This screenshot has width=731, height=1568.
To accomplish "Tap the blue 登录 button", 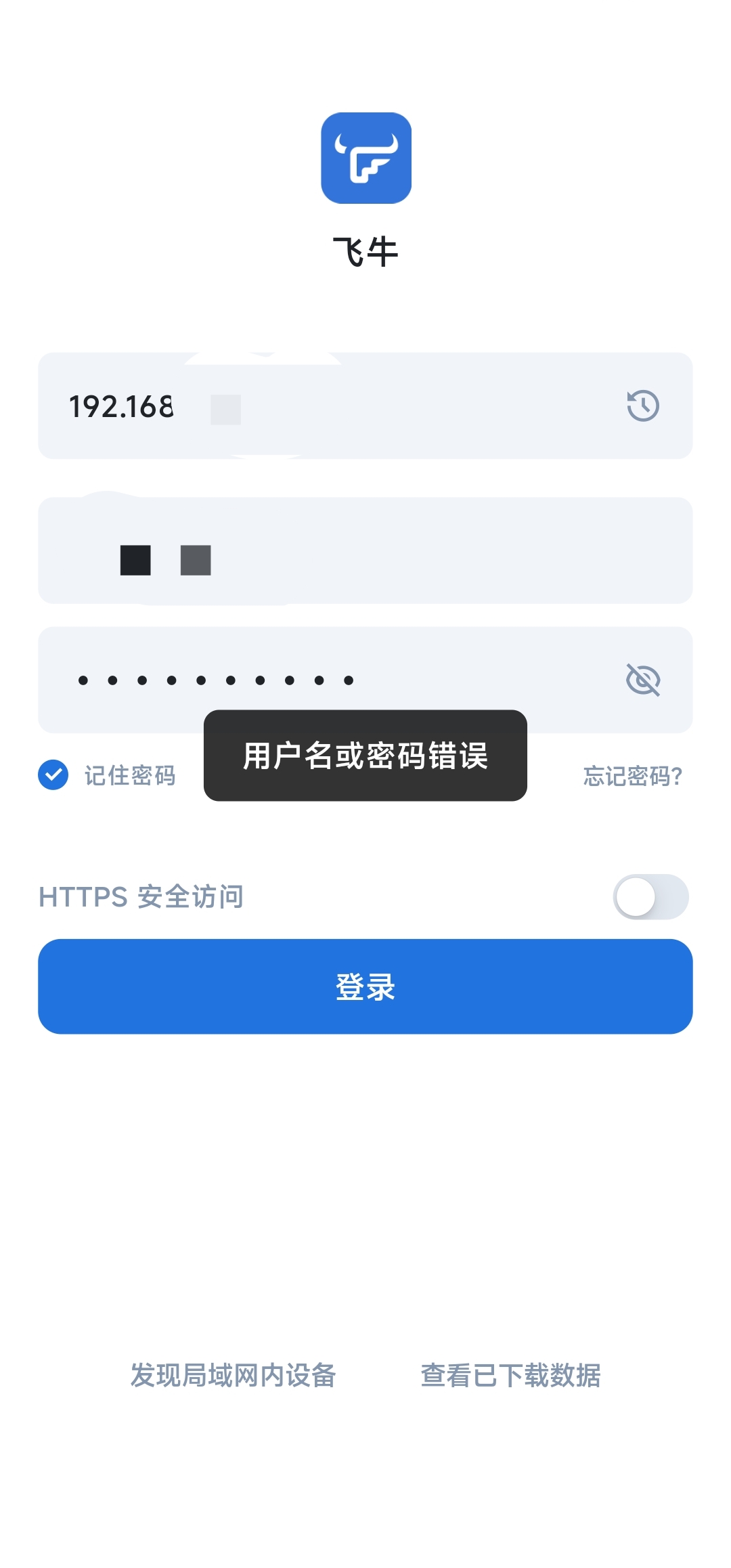I will [x=365, y=986].
